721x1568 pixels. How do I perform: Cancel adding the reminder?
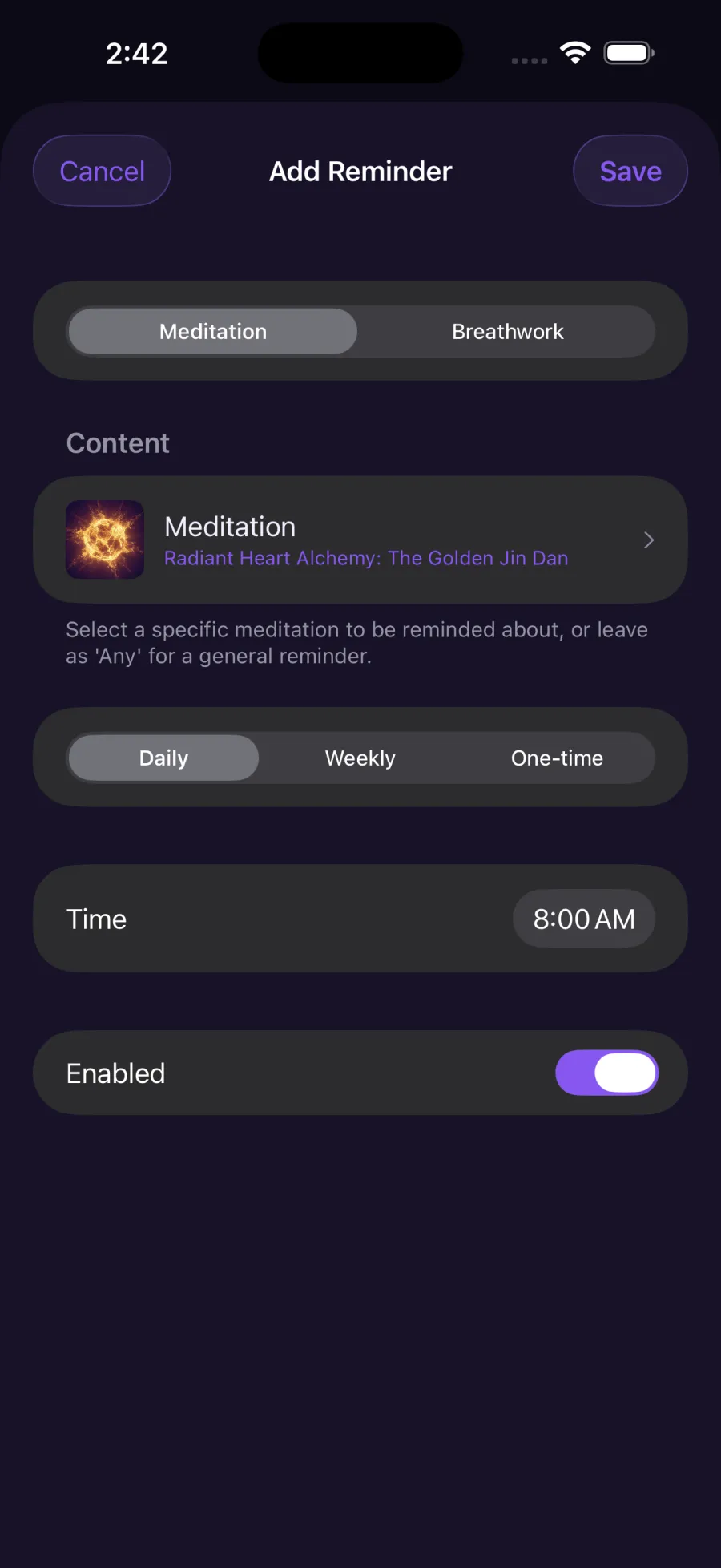102,171
